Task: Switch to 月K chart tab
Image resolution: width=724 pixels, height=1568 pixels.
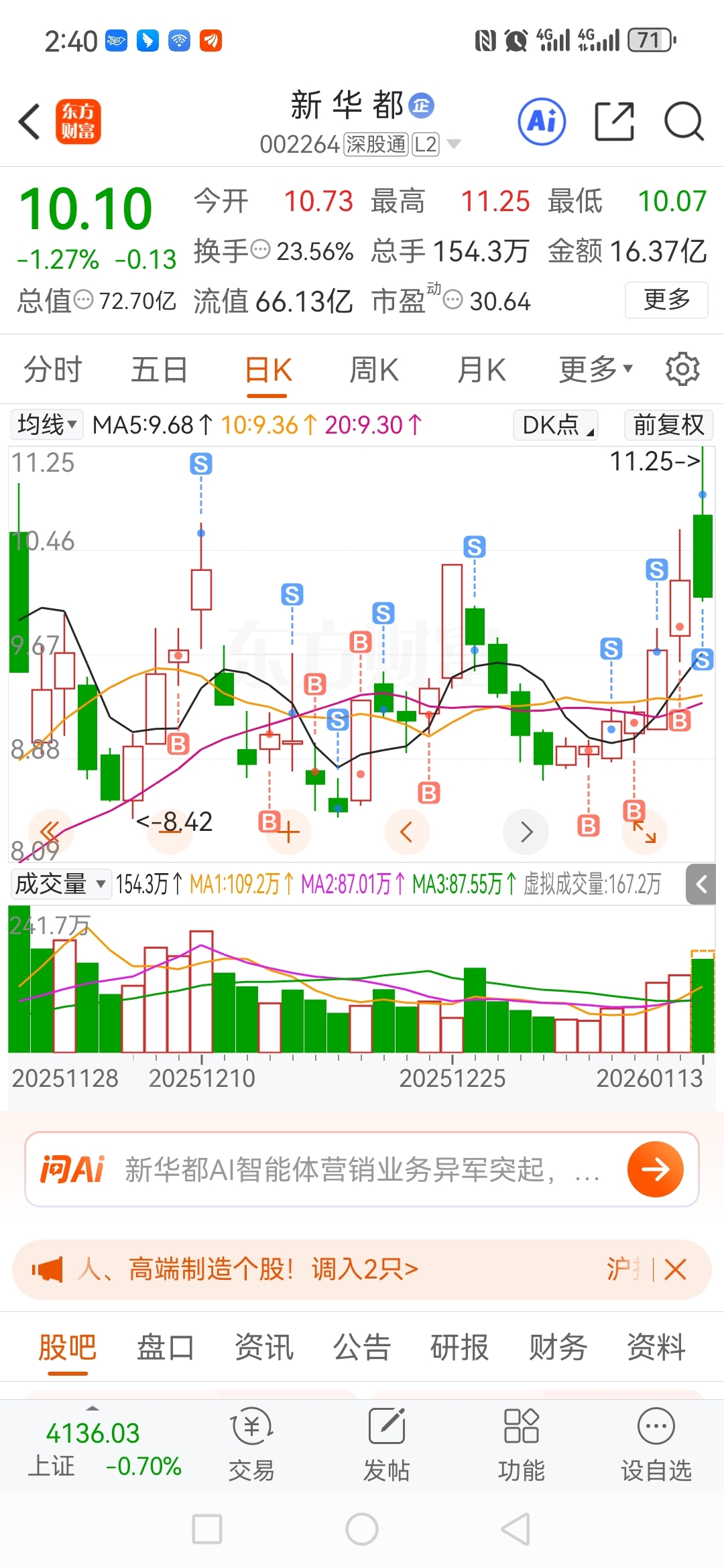Action: click(481, 370)
